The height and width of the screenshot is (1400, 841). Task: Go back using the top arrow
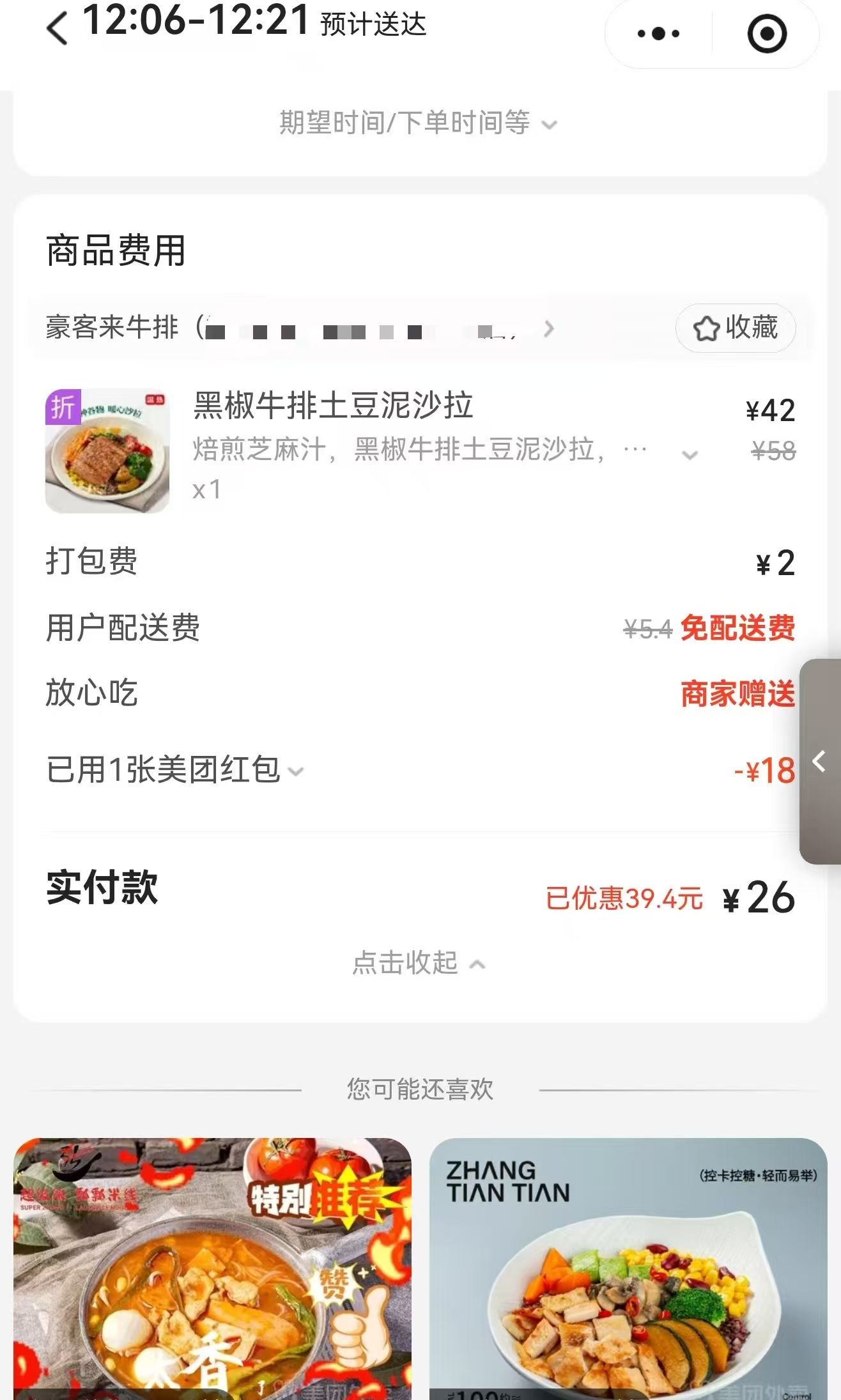tap(58, 29)
